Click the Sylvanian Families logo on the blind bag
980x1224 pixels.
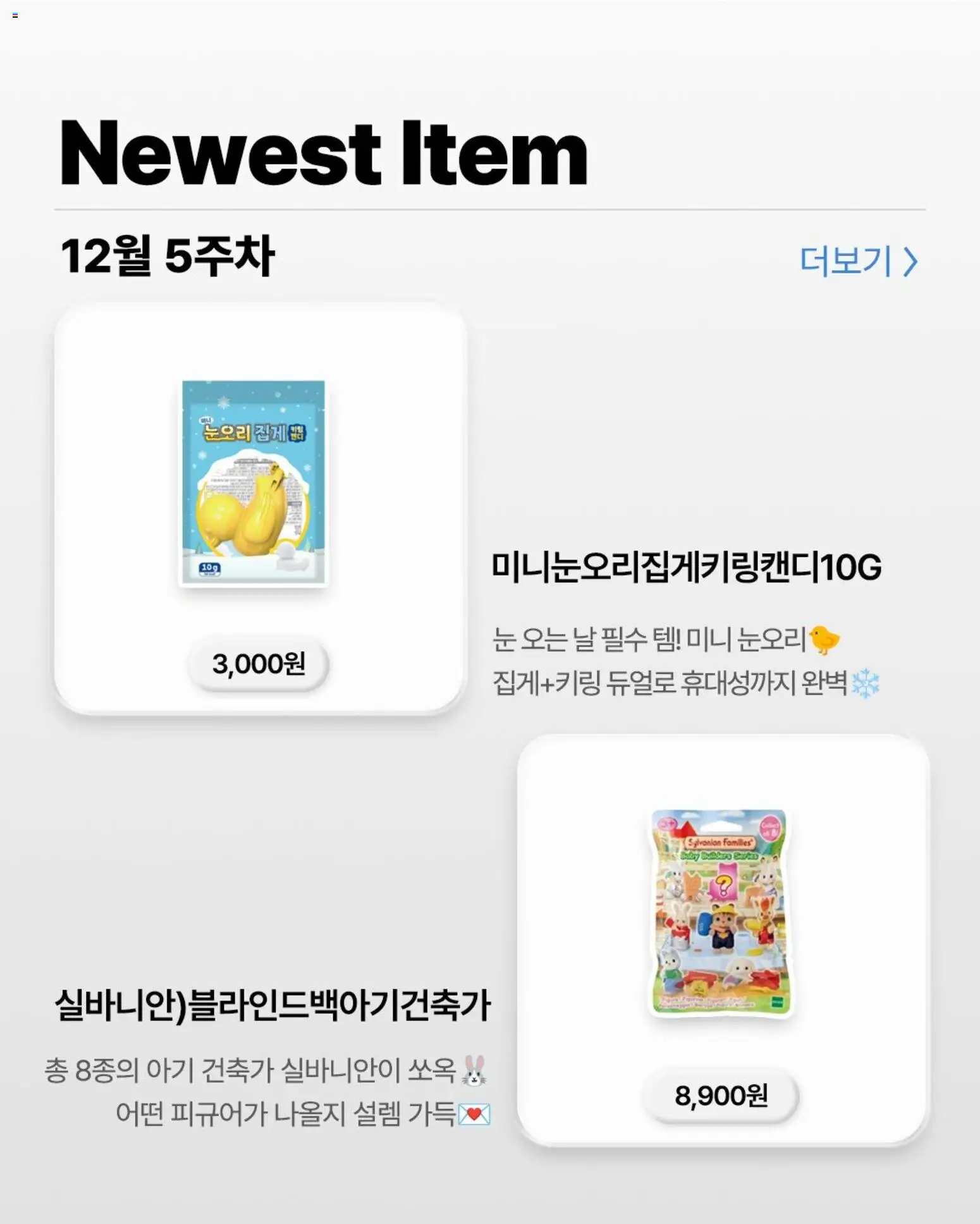(x=721, y=843)
